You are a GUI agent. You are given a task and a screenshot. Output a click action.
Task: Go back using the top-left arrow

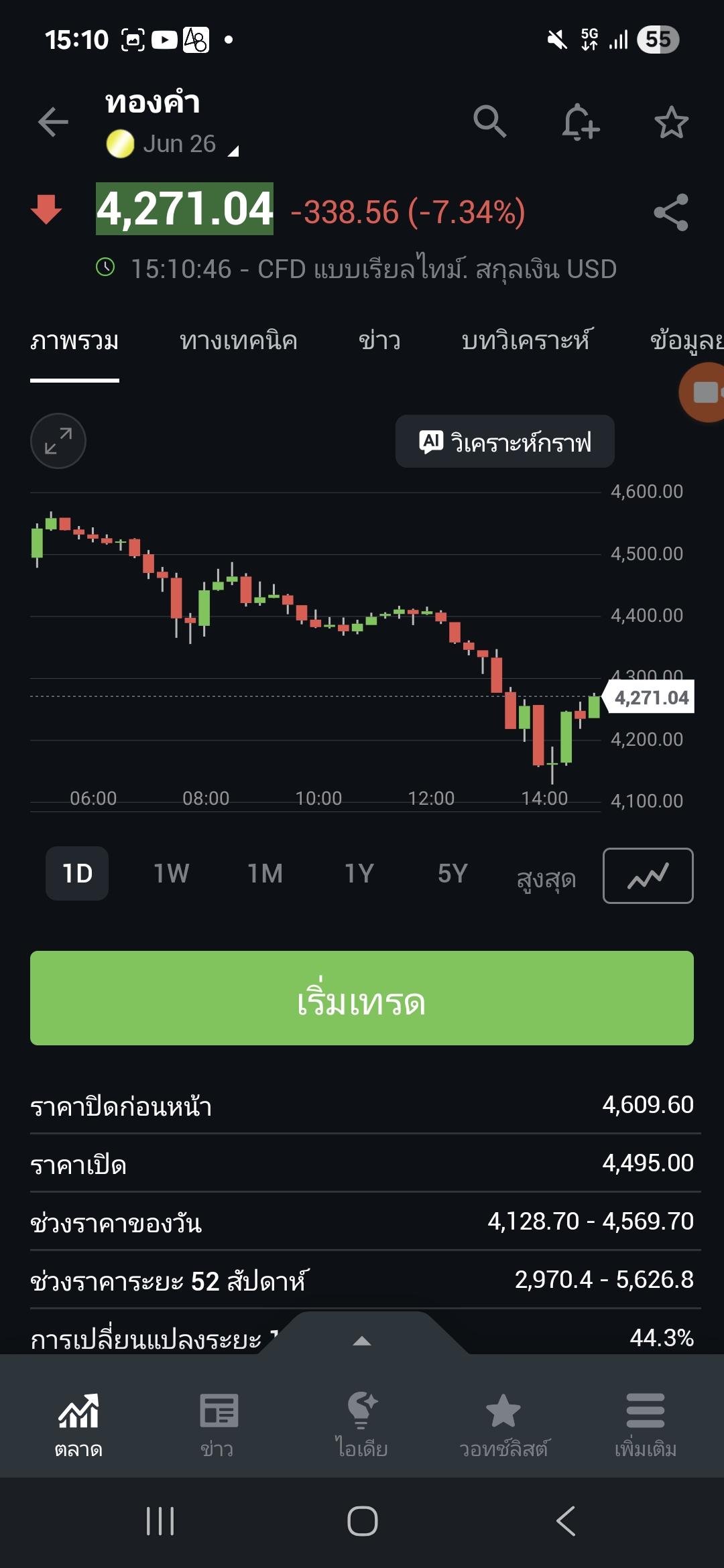click(x=53, y=122)
